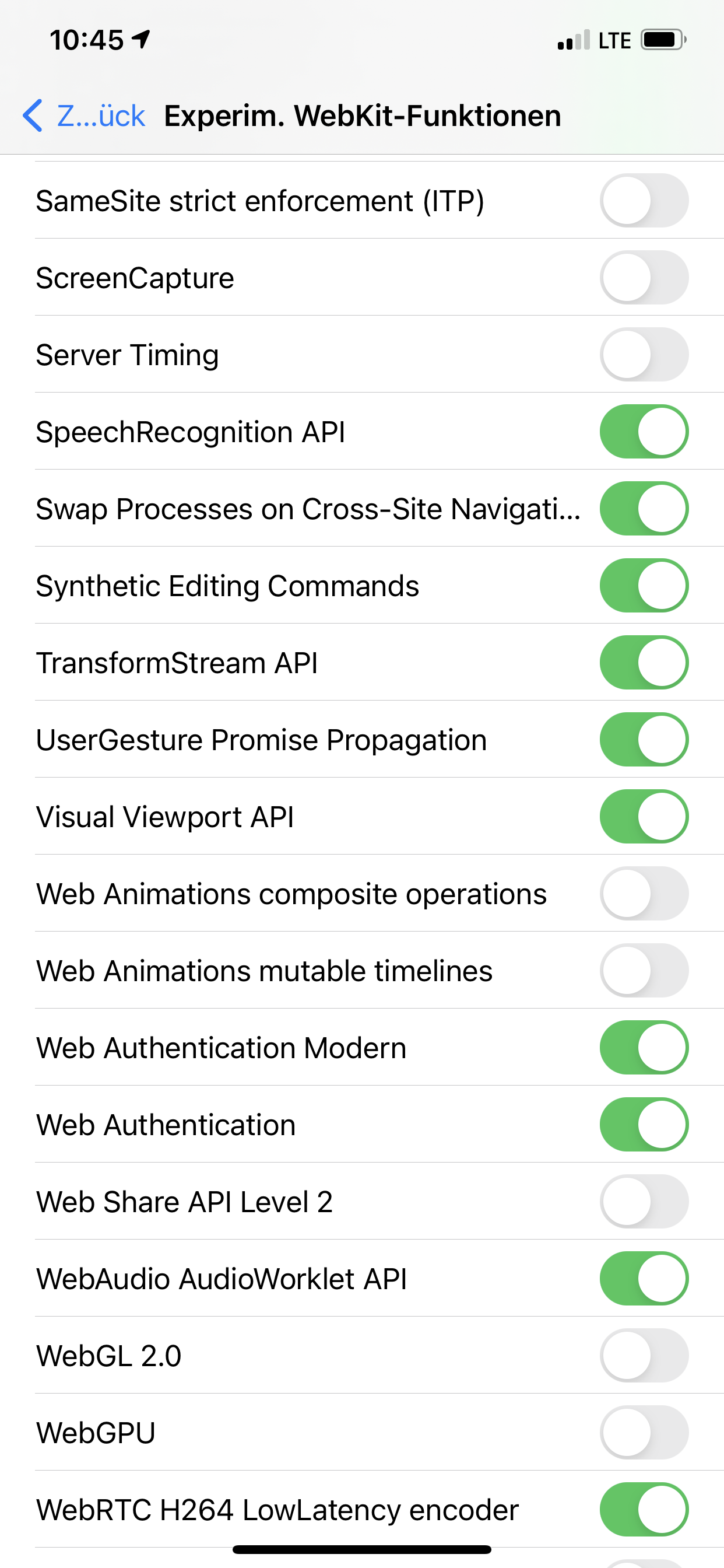Turn off Visual Viewport API
The width and height of the screenshot is (724, 1568).
pyautogui.click(x=644, y=817)
